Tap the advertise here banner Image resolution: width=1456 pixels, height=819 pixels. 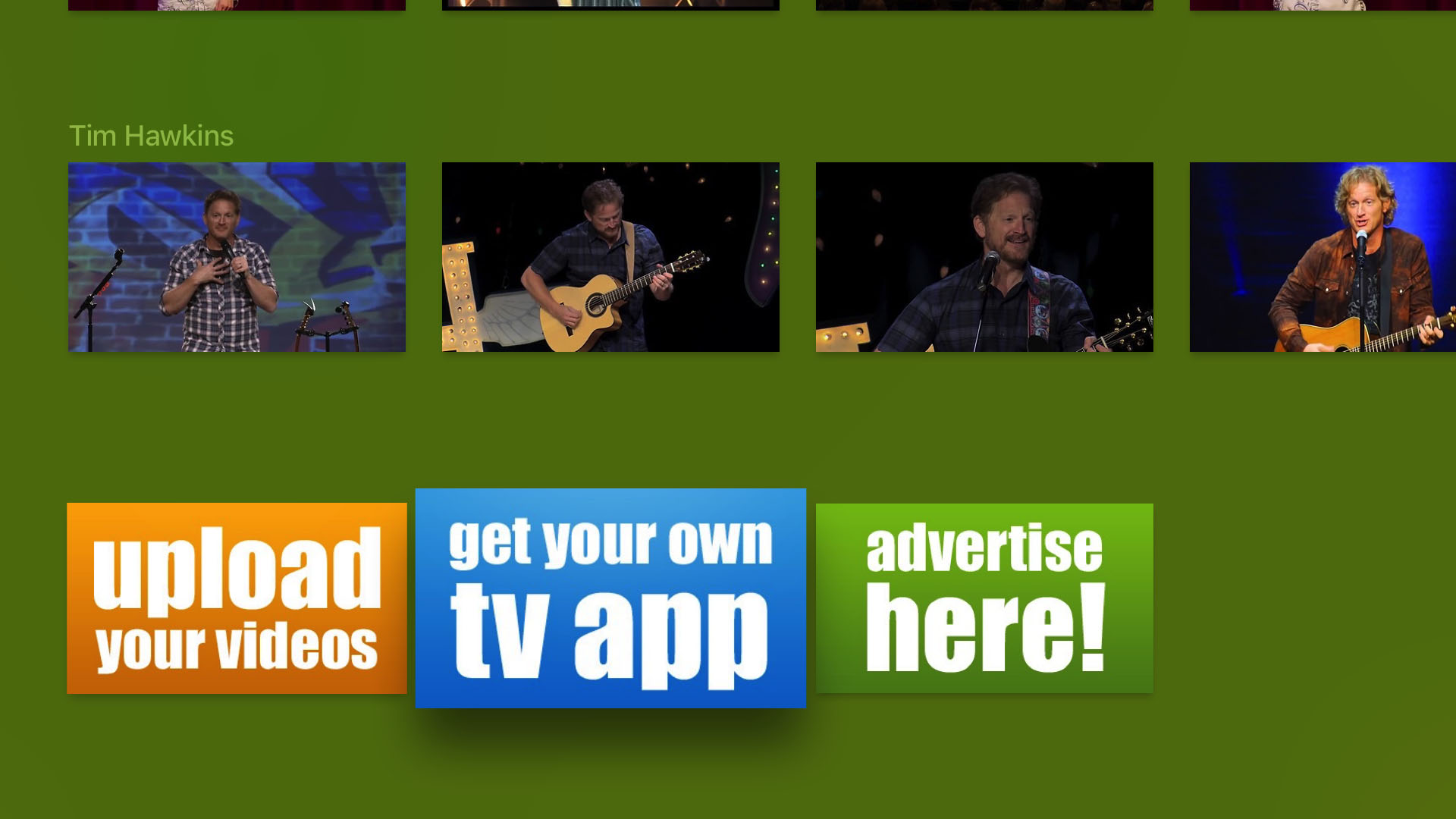click(x=984, y=598)
